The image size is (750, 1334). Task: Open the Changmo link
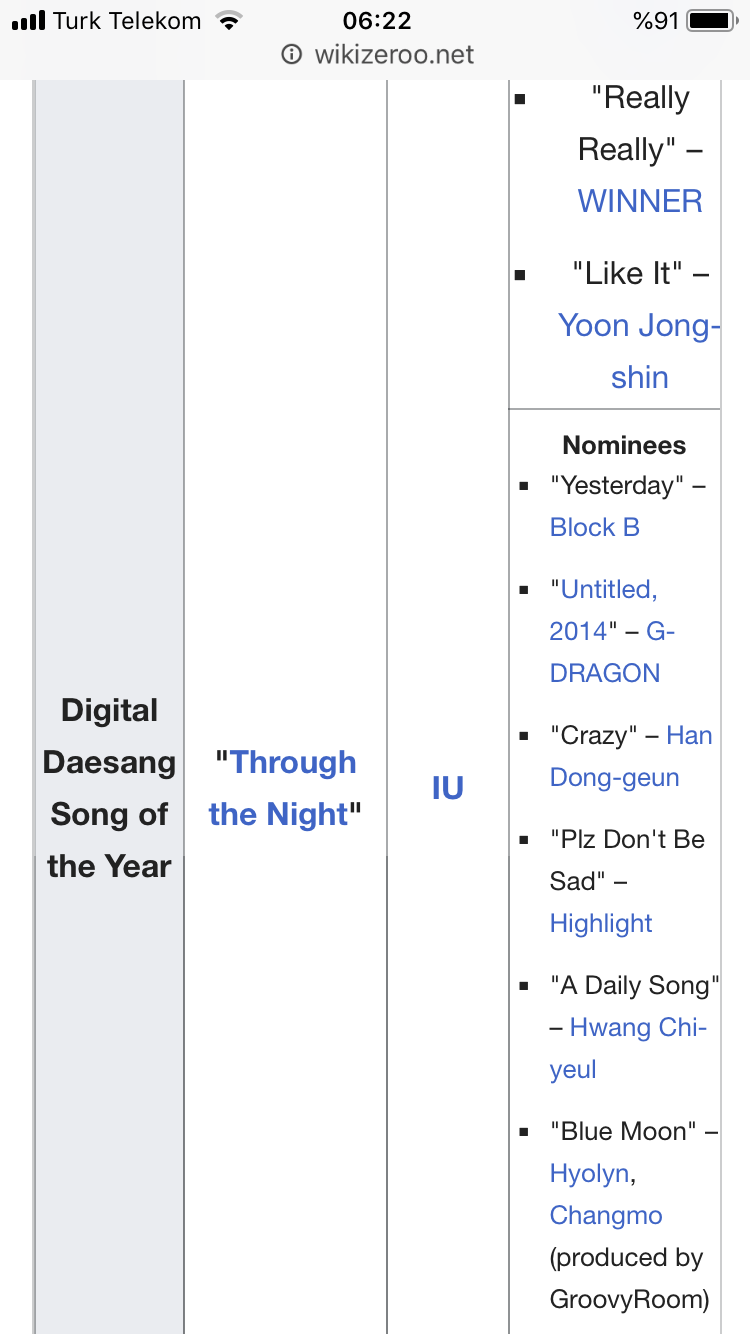point(605,1216)
